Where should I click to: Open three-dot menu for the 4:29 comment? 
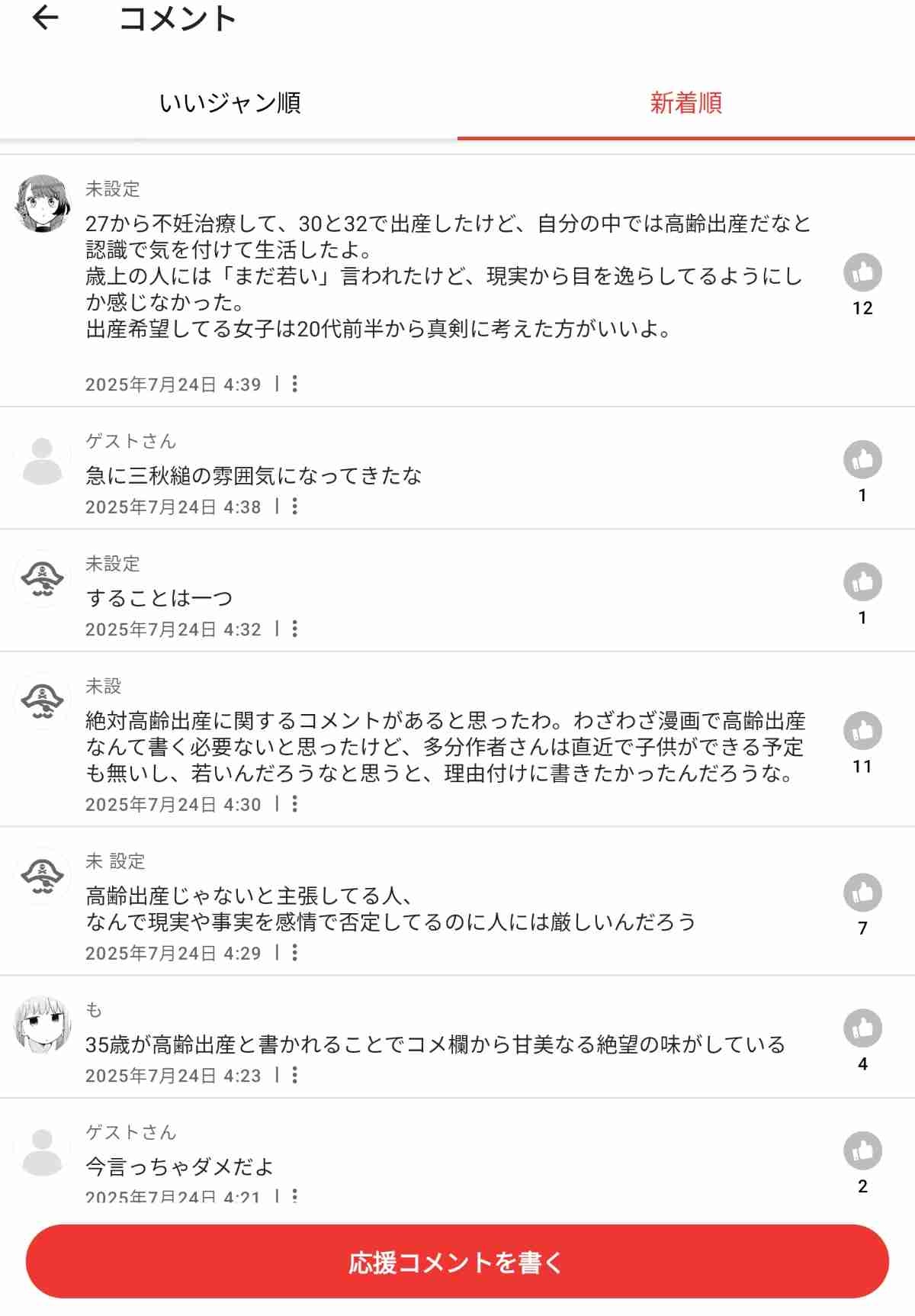(x=295, y=952)
